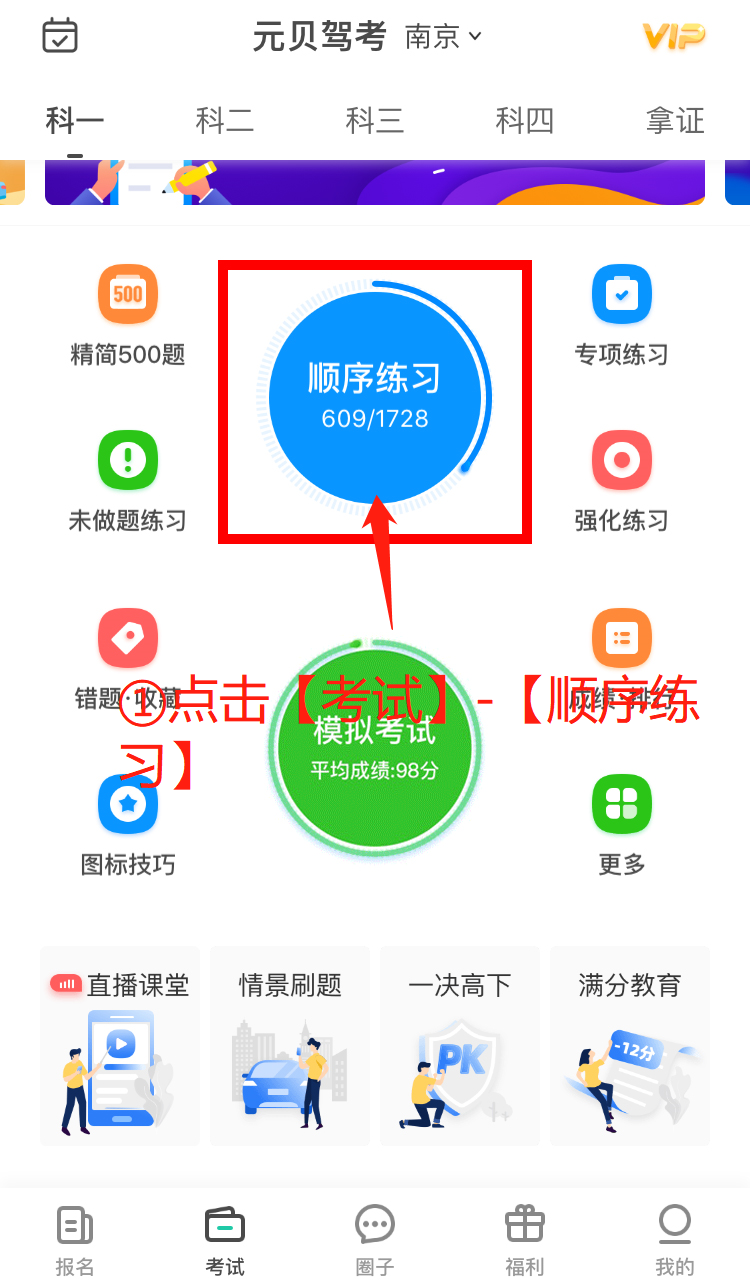This screenshot has width=750, height=1286.
Task: Go to the 报名 tab
Action: click(75, 1240)
